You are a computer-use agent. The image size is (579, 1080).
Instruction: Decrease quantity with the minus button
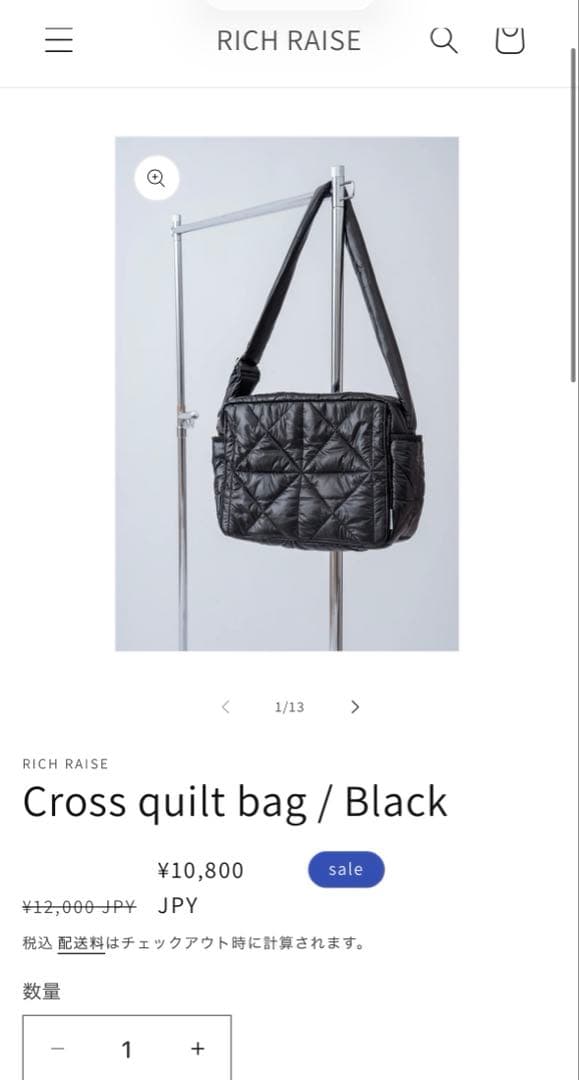[58, 1048]
